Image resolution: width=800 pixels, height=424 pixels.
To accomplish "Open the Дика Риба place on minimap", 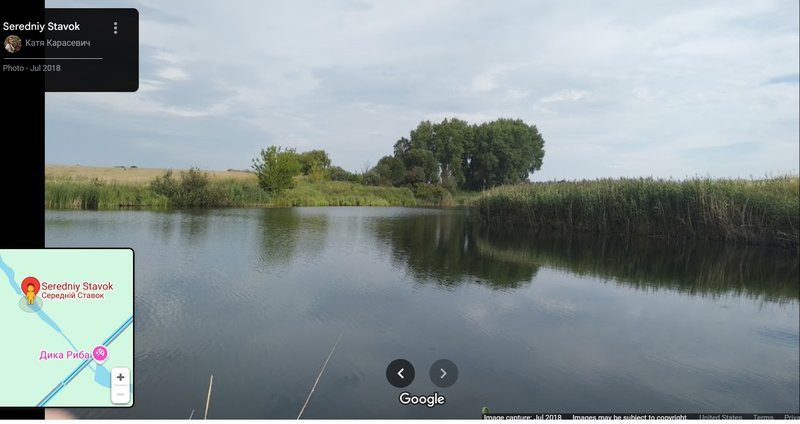I will pos(99,354).
